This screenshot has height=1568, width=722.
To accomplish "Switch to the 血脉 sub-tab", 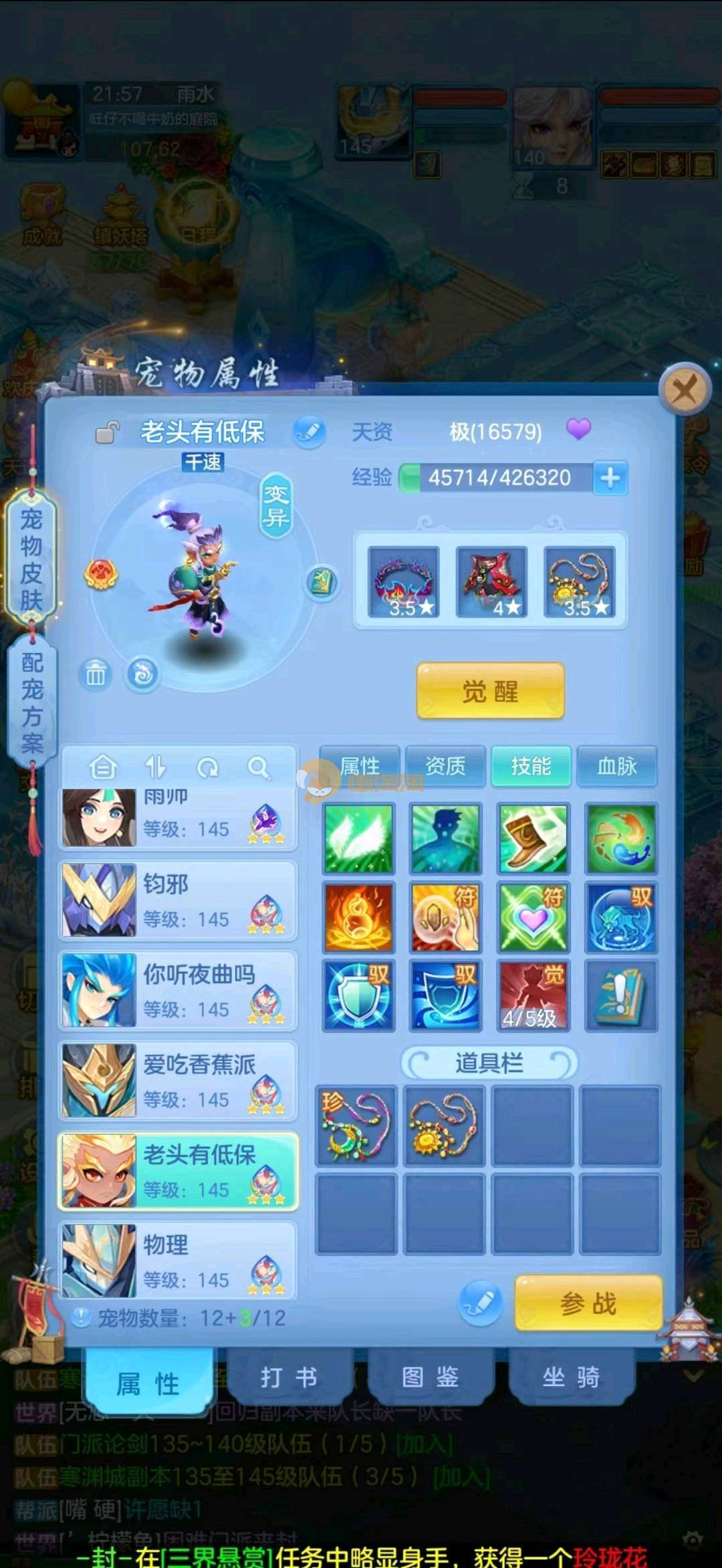I will pyautogui.click(x=616, y=766).
